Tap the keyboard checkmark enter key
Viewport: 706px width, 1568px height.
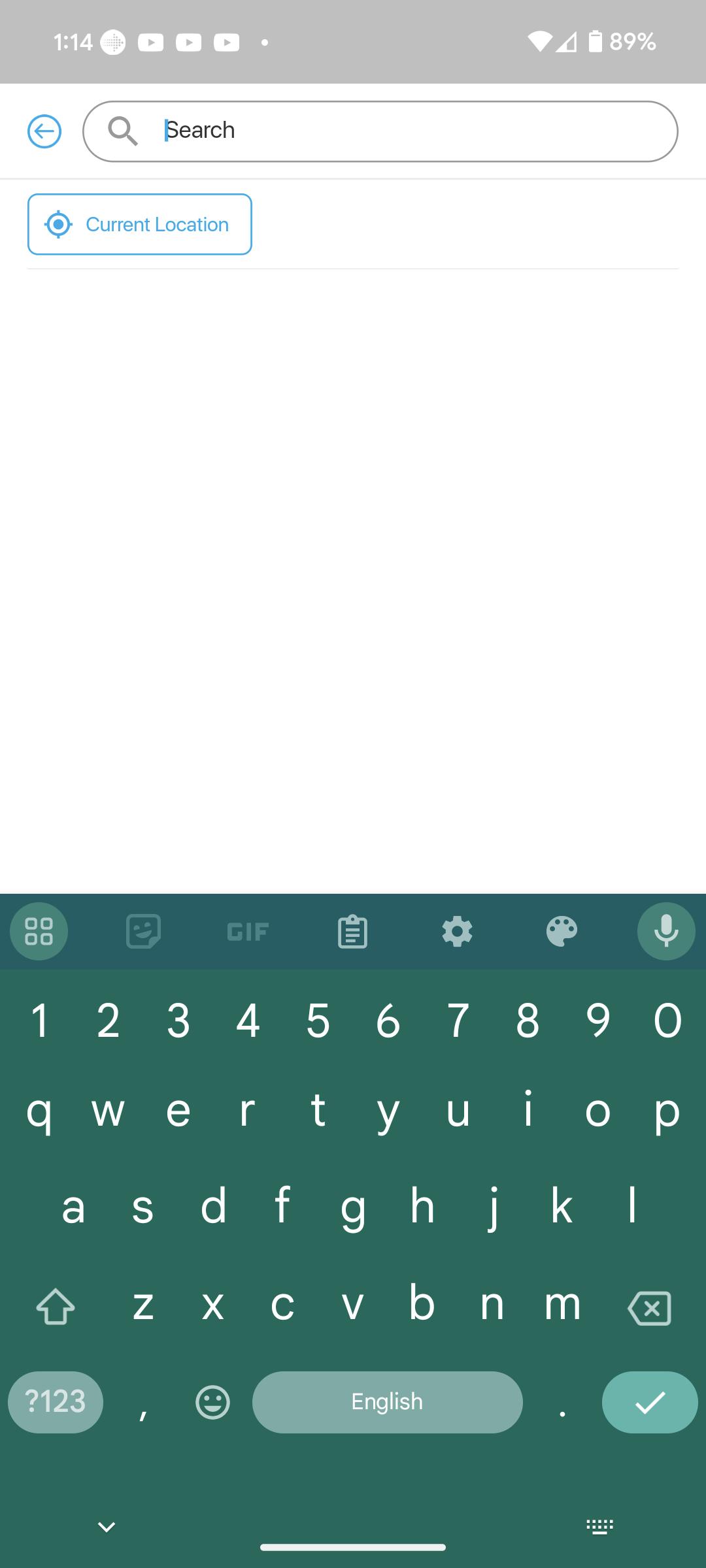650,1402
